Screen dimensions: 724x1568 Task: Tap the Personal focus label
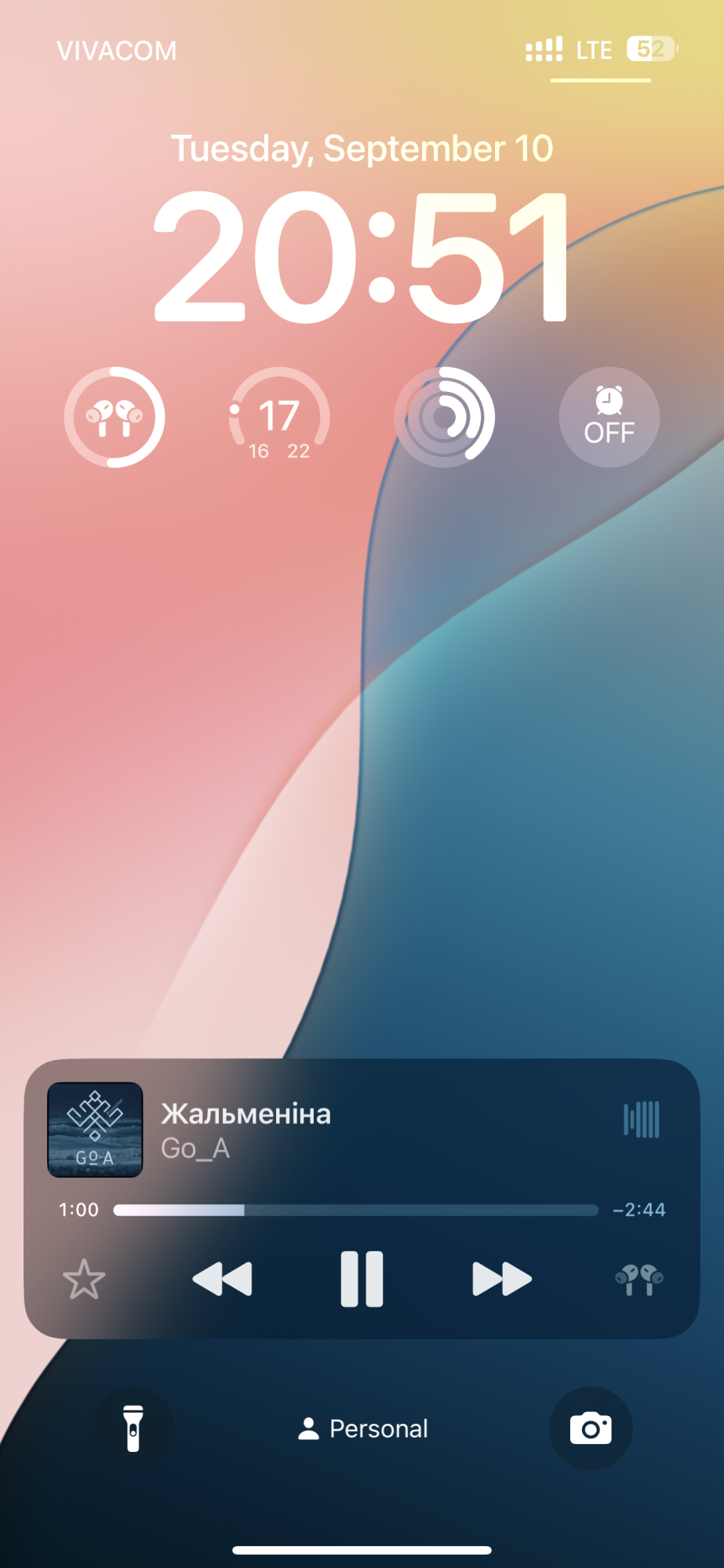363,1428
